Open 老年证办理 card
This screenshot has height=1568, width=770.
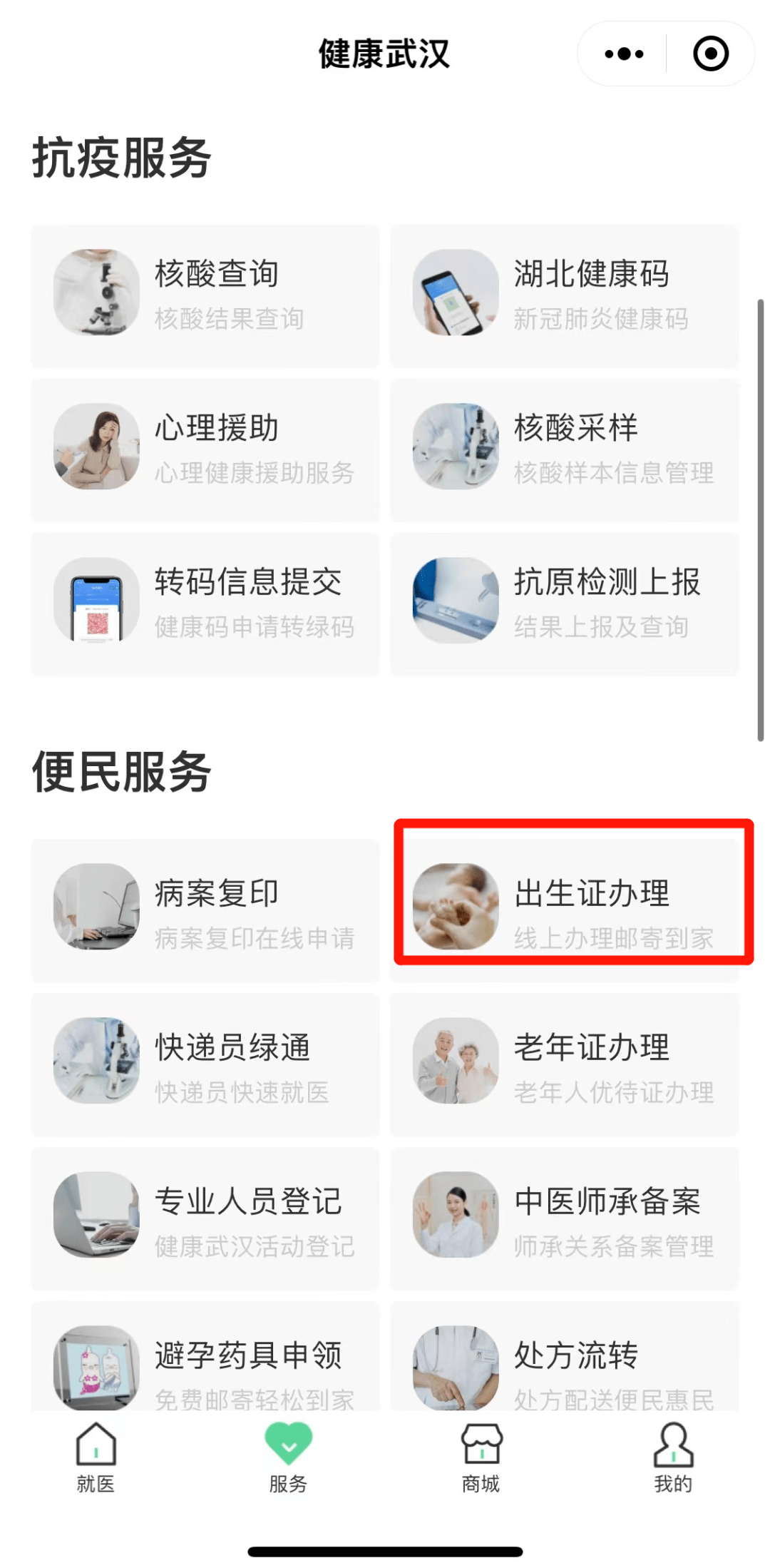(x=565, y=1064)
